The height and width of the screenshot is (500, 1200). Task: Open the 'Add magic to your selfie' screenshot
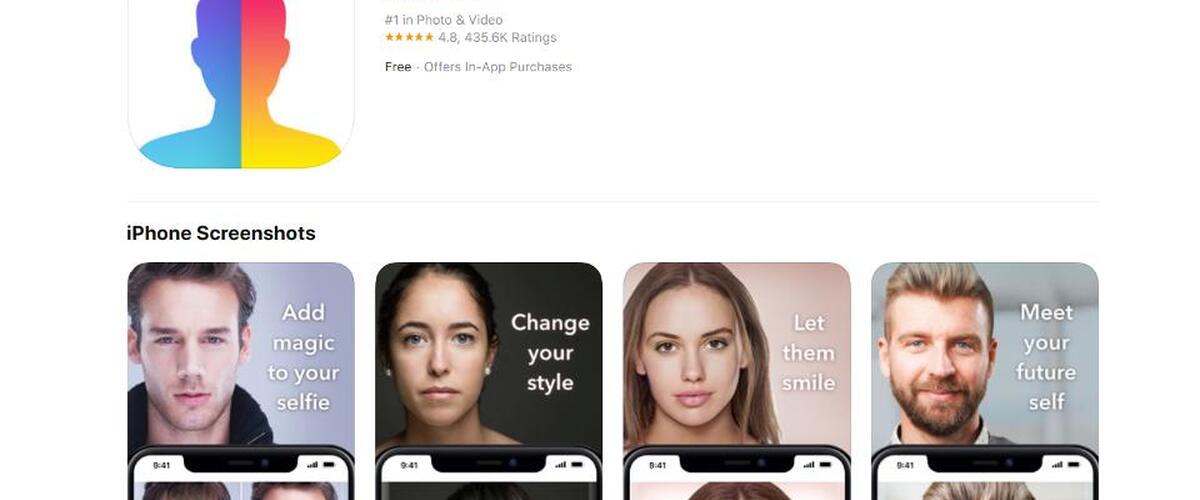click(241, 380)
